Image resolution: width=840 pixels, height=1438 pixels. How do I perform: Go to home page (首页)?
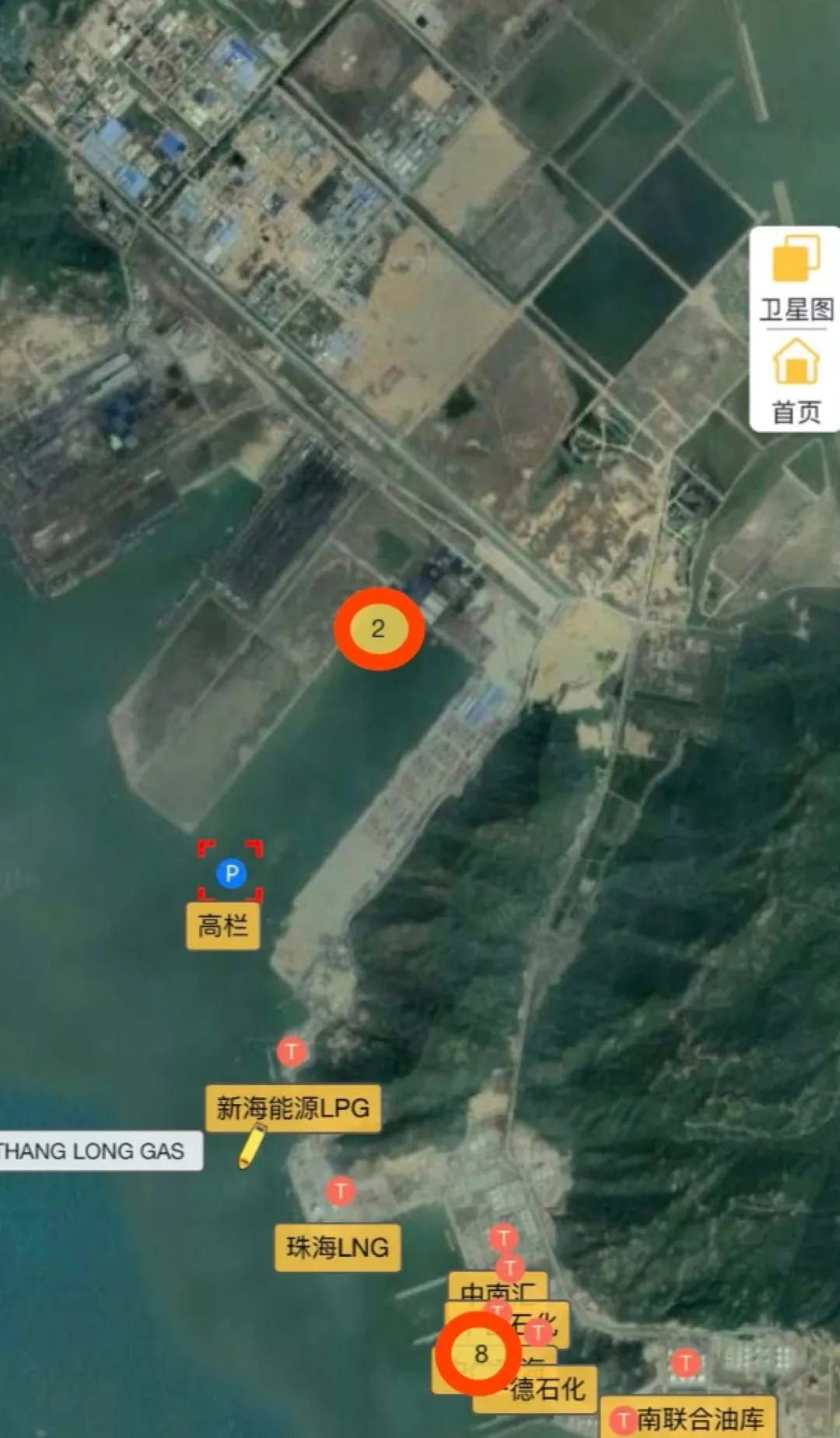(x=796, y=381)
